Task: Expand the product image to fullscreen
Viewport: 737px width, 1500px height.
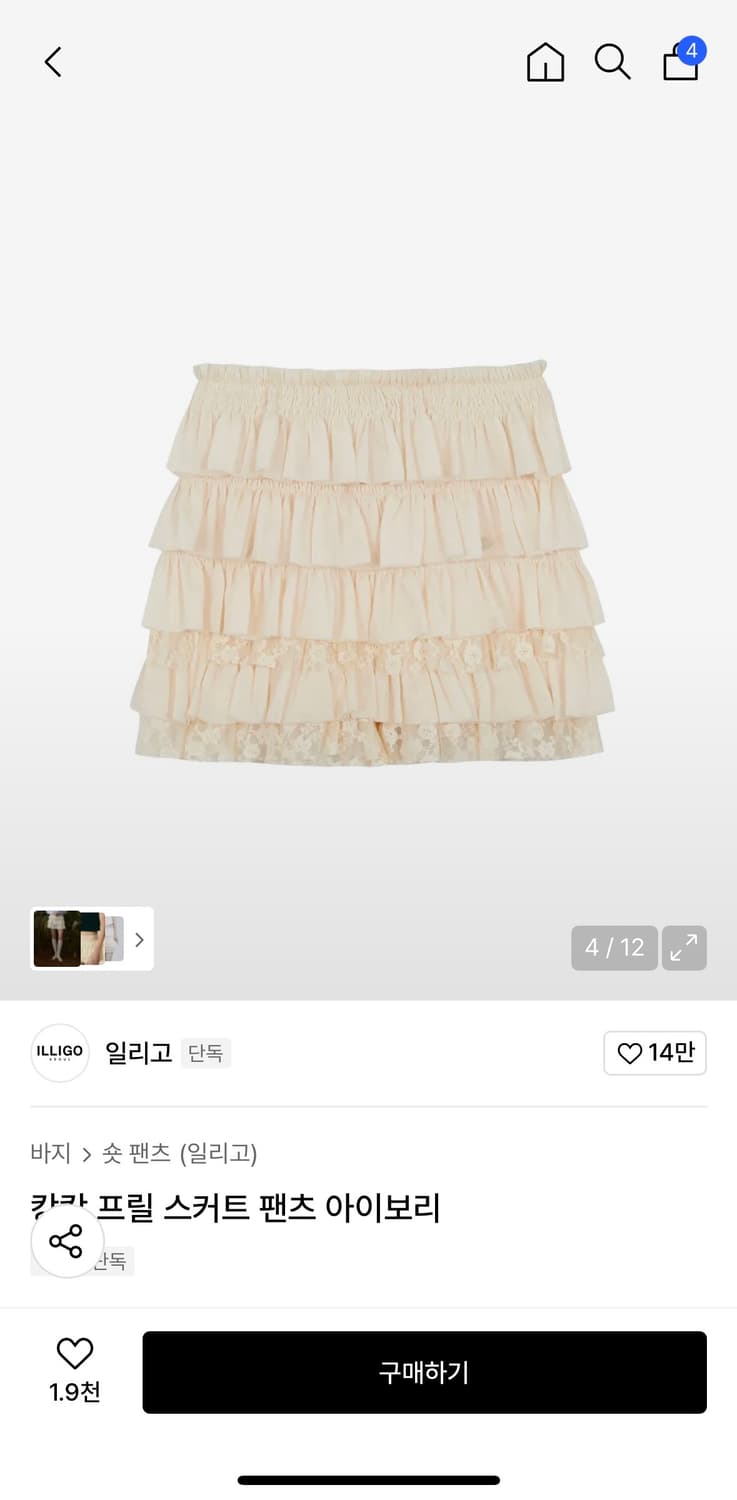Action: pos(684,948)
